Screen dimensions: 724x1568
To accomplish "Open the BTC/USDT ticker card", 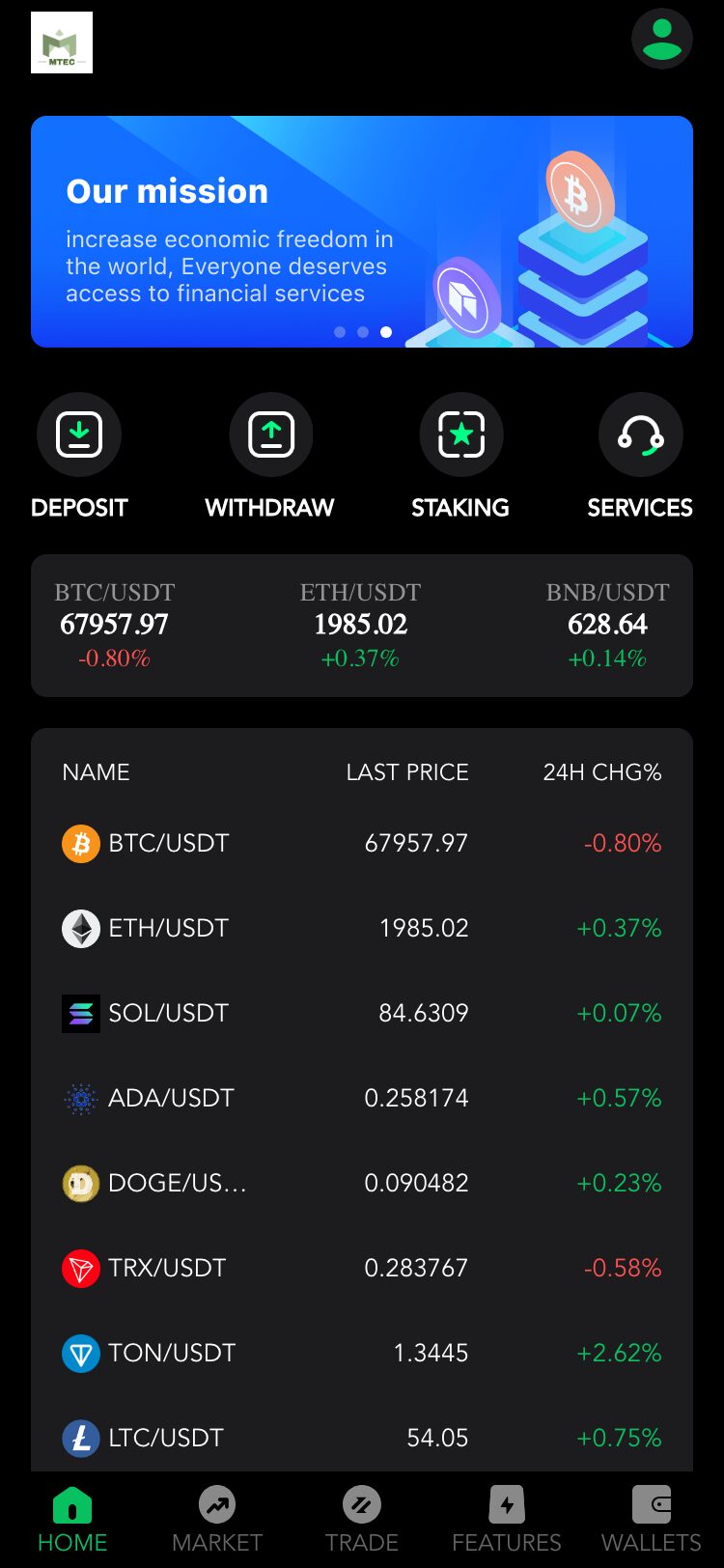I will click(x=115, y=624).
